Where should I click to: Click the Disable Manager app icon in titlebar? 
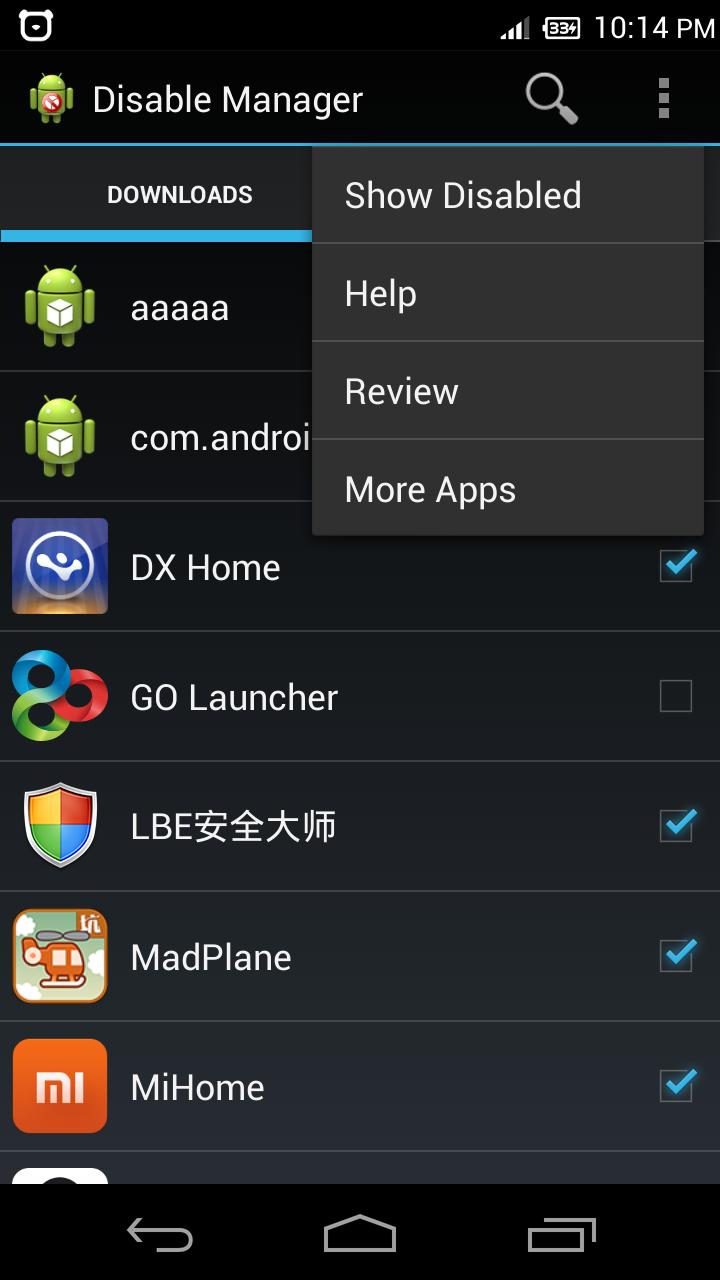(x=48, y=96)
